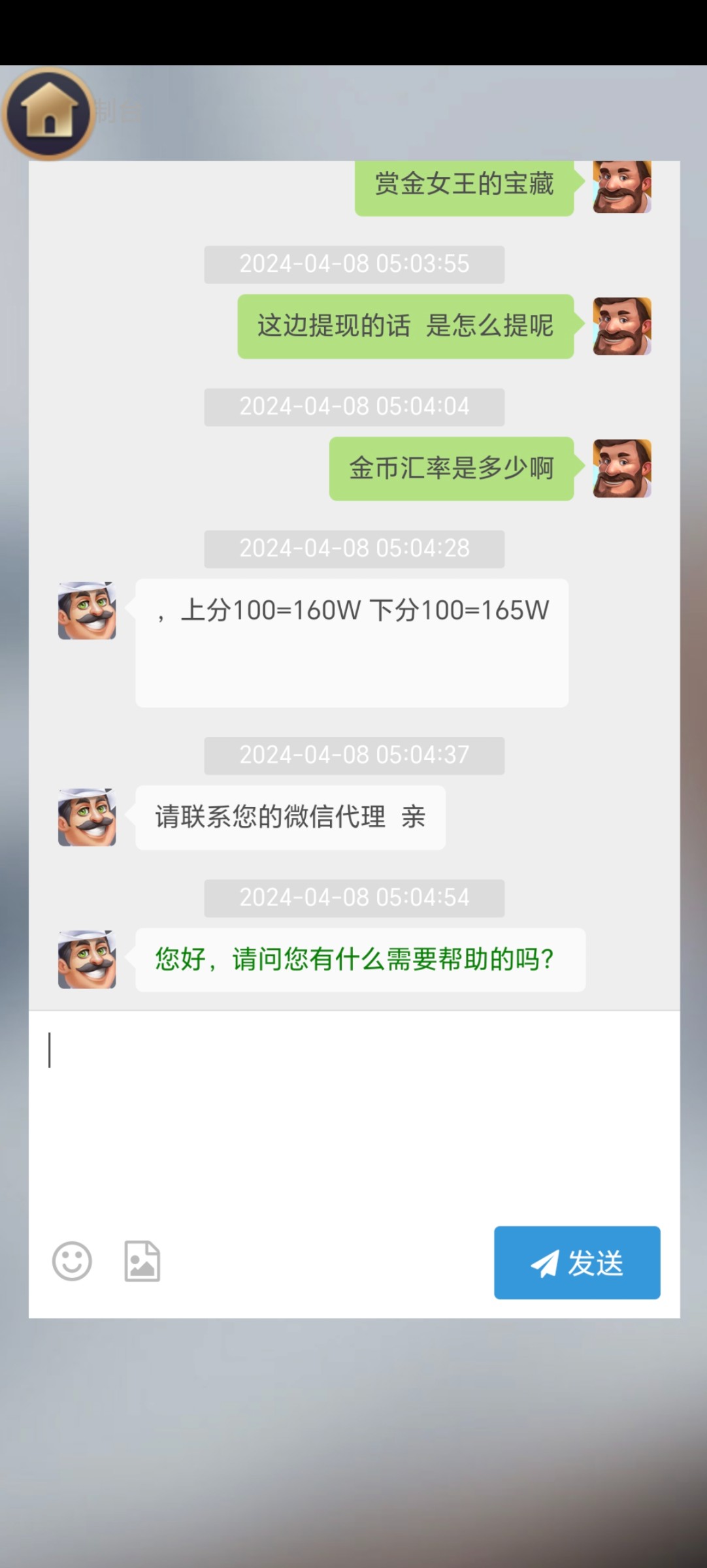Viewport: 707px width, 1568px height.
Task: Attach an image to the chat
Action: coord(142,1261)
